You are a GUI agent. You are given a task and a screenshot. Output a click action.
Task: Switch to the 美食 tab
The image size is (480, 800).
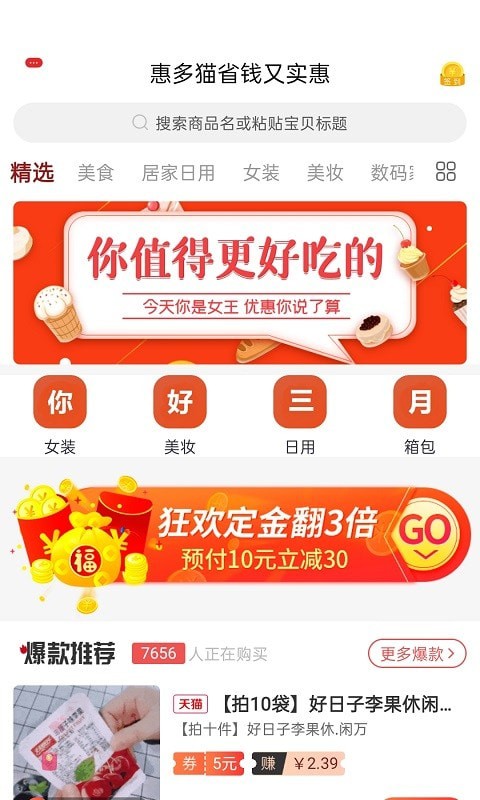click(x=95, y=173)
